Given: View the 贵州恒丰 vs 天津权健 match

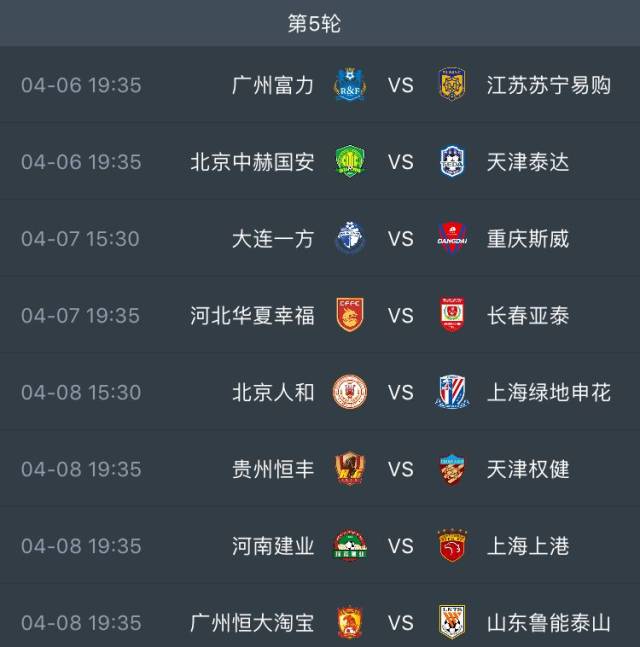Looking at the screenshot, I should (x=400, y=469).
